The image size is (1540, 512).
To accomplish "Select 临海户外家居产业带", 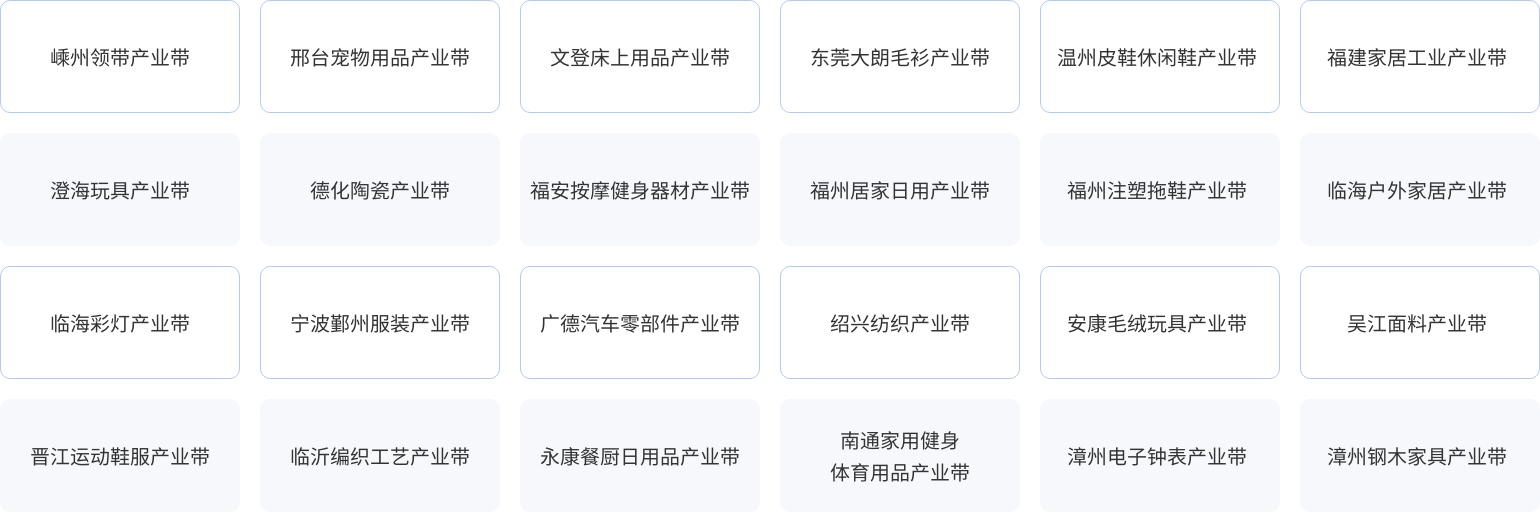I will point(1419,190).
